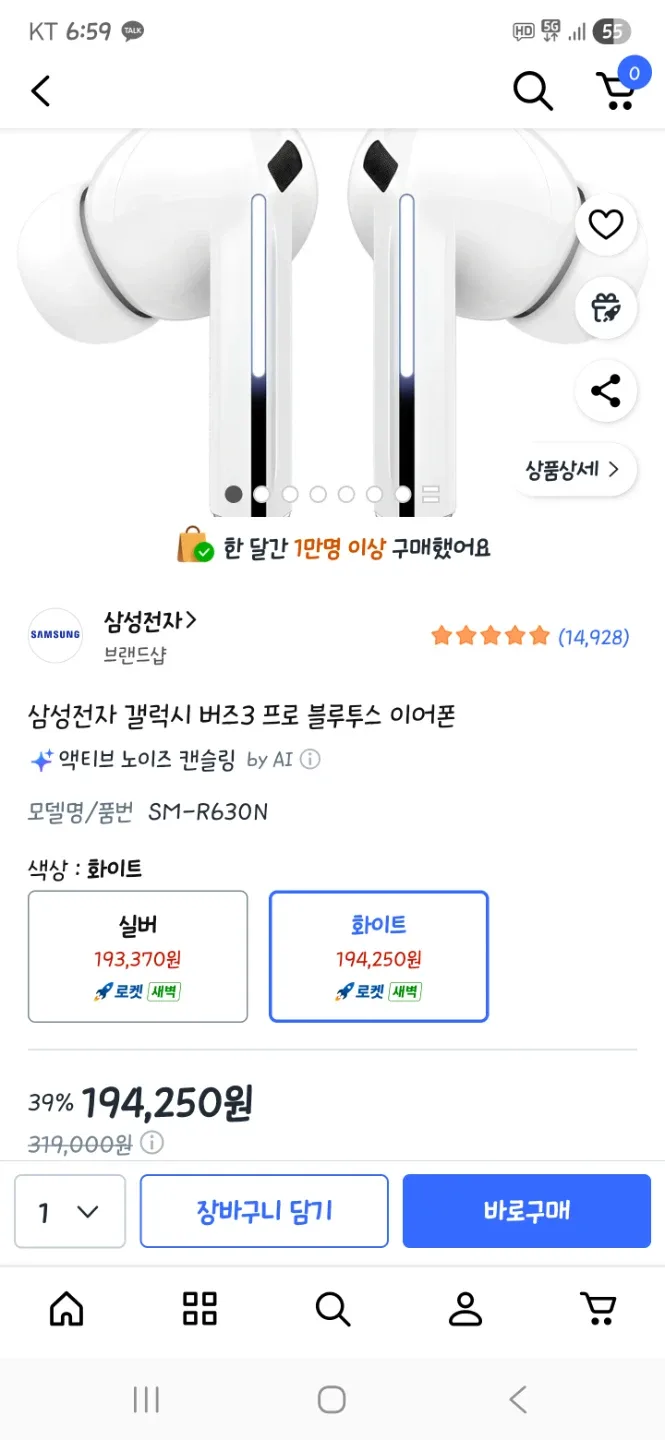The image size is (665, 1440).
Task: Tap 장바구니 담기 to add to cart
Action: click(264, 1211)
